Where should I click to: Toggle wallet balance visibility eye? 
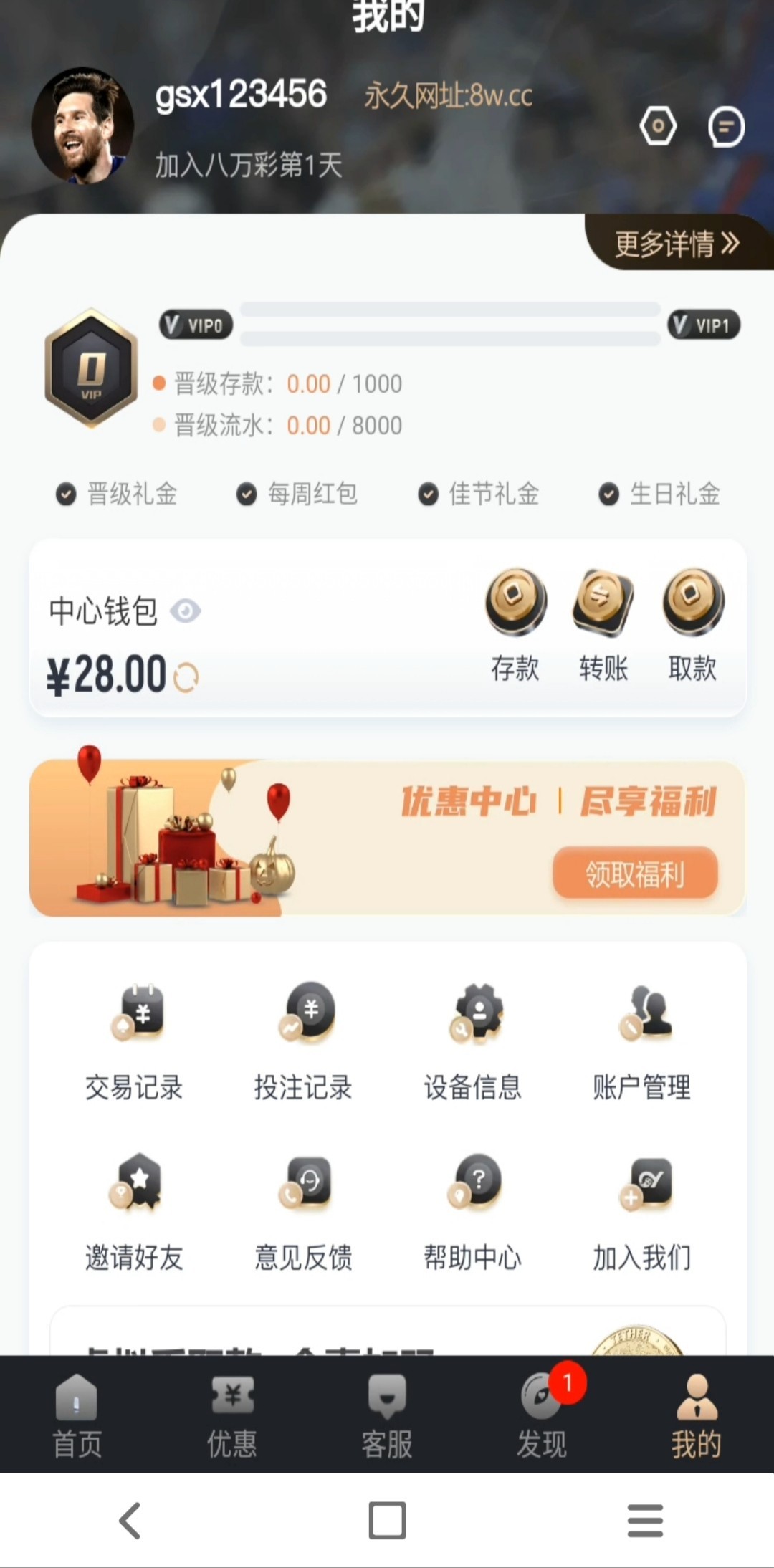click(x=186, y=611)
